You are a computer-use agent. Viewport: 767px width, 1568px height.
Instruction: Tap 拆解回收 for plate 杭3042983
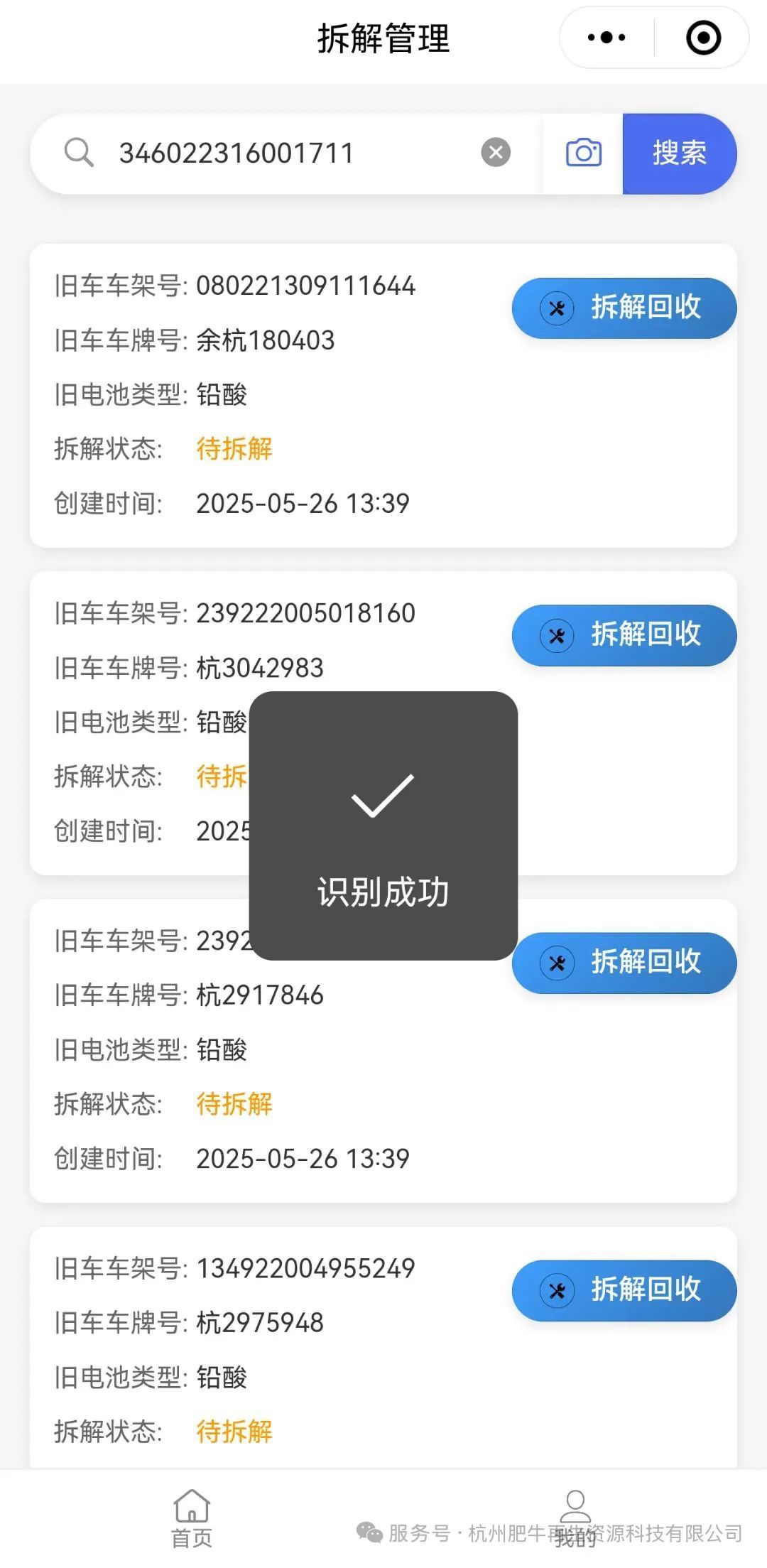pos(624,635)
